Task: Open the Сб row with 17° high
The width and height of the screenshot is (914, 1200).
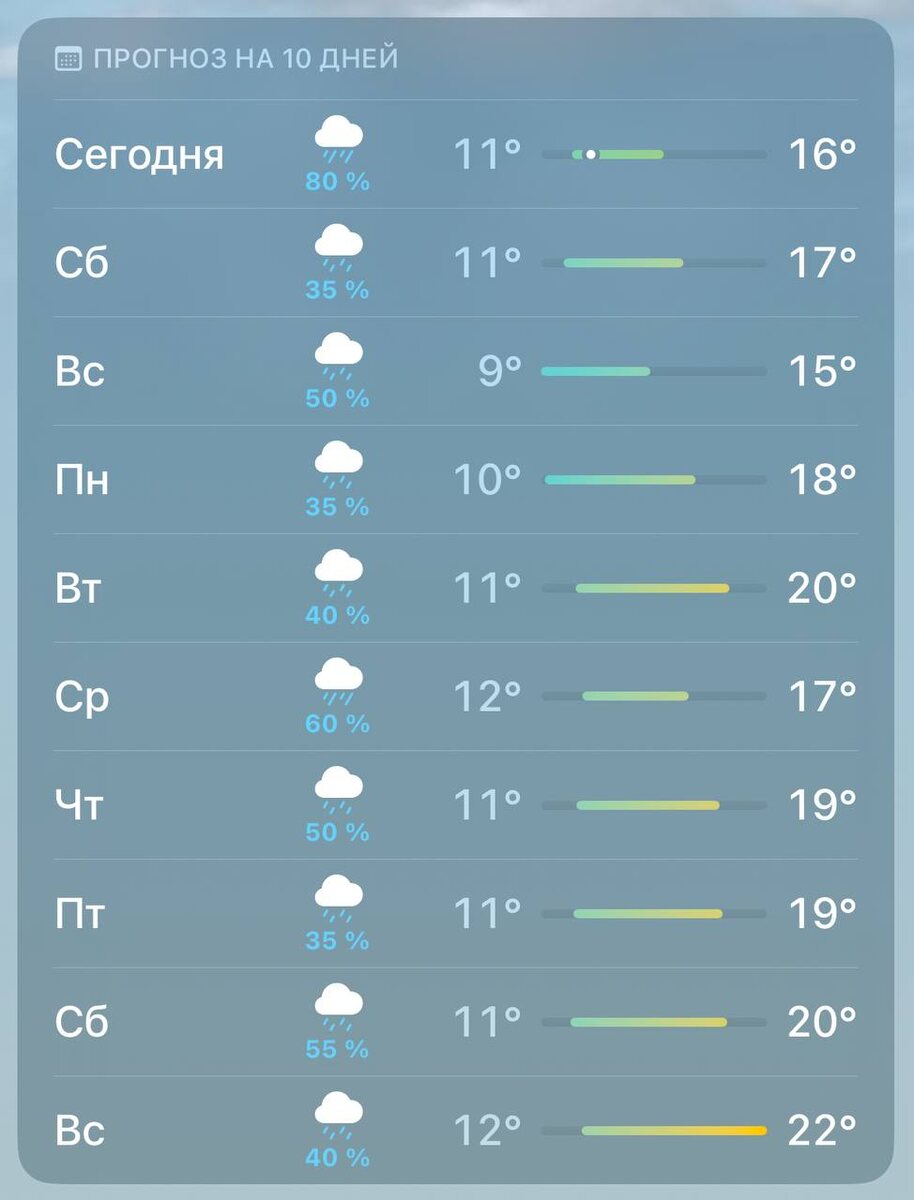Action: point(456,263)
